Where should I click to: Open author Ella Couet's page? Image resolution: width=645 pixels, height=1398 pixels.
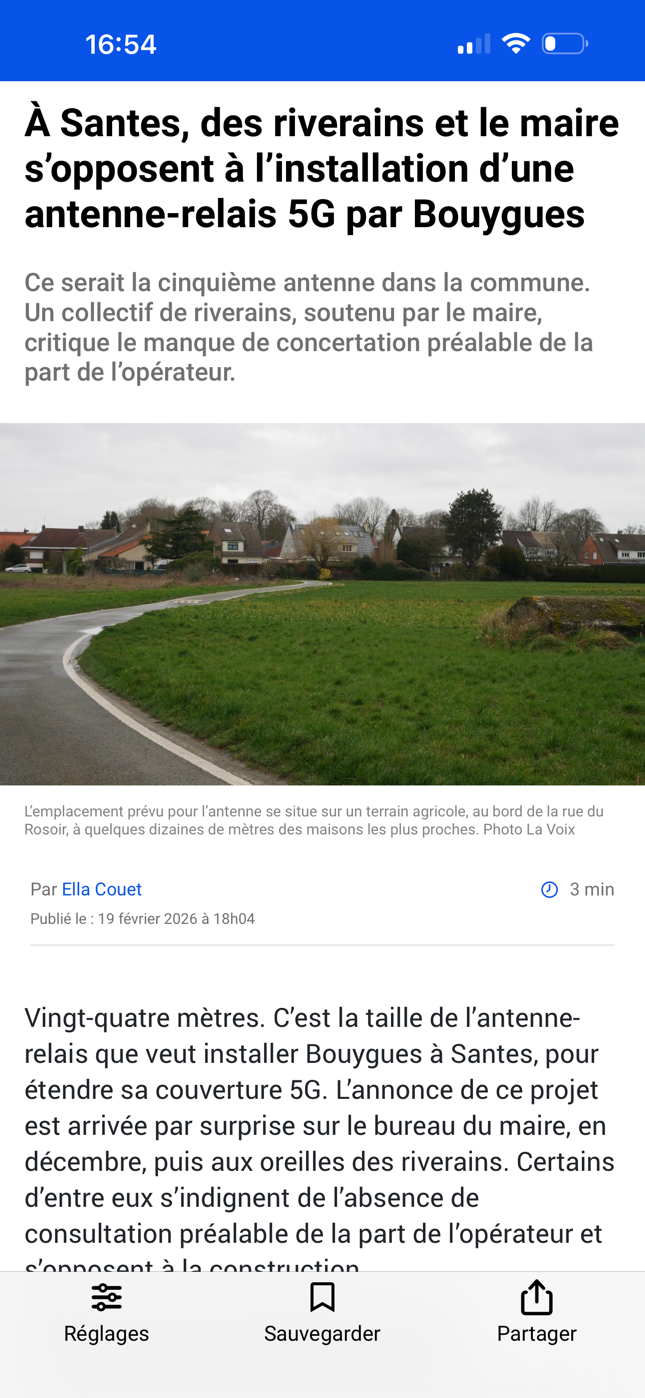(x=101, y=889)
